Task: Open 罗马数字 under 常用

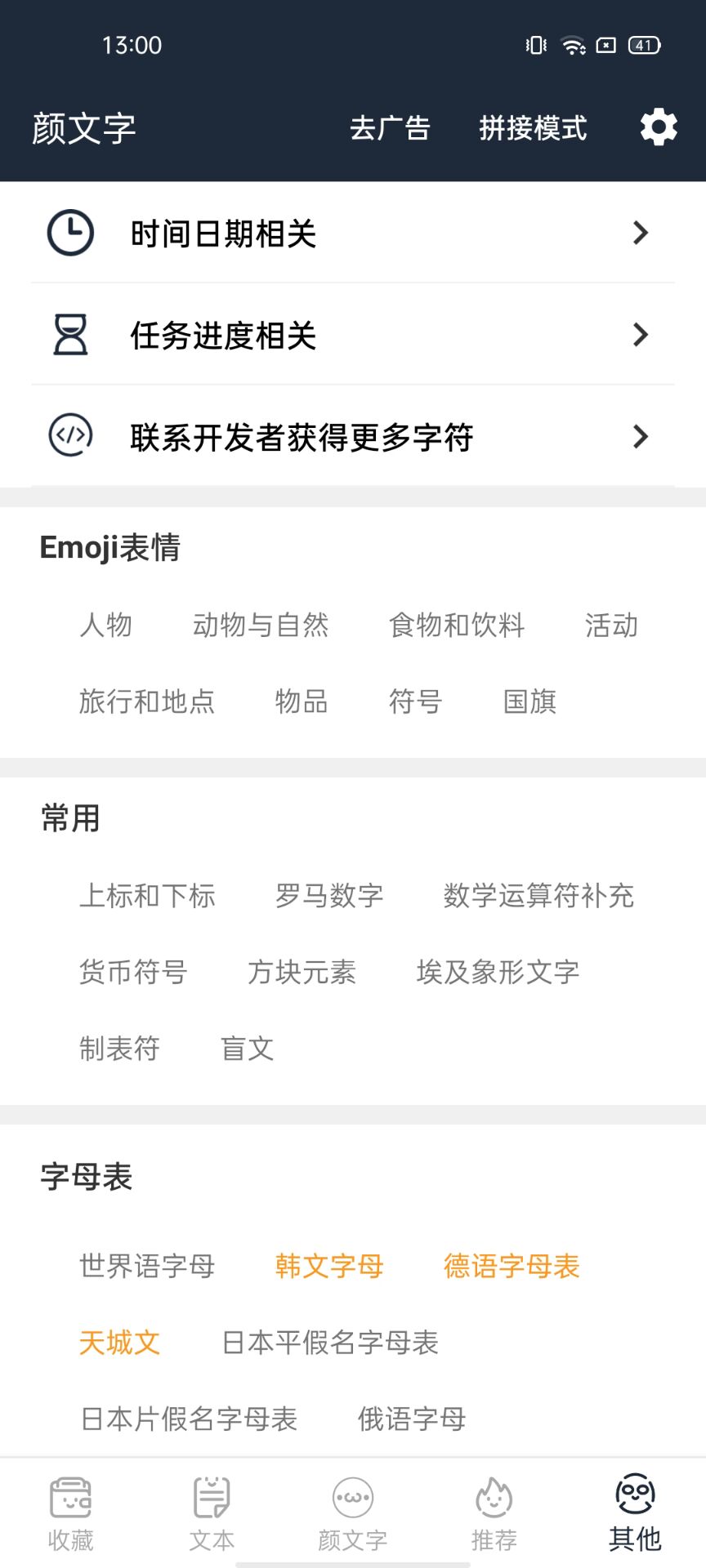Action: [329, 895]
